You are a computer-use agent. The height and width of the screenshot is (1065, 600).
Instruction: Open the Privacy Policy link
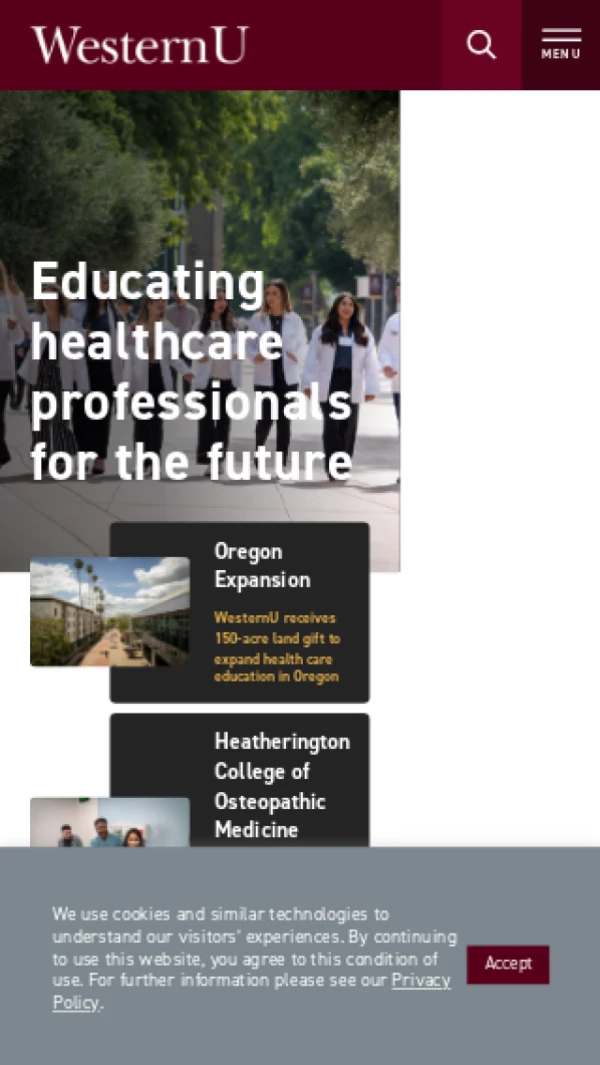(x=420, y=980)
